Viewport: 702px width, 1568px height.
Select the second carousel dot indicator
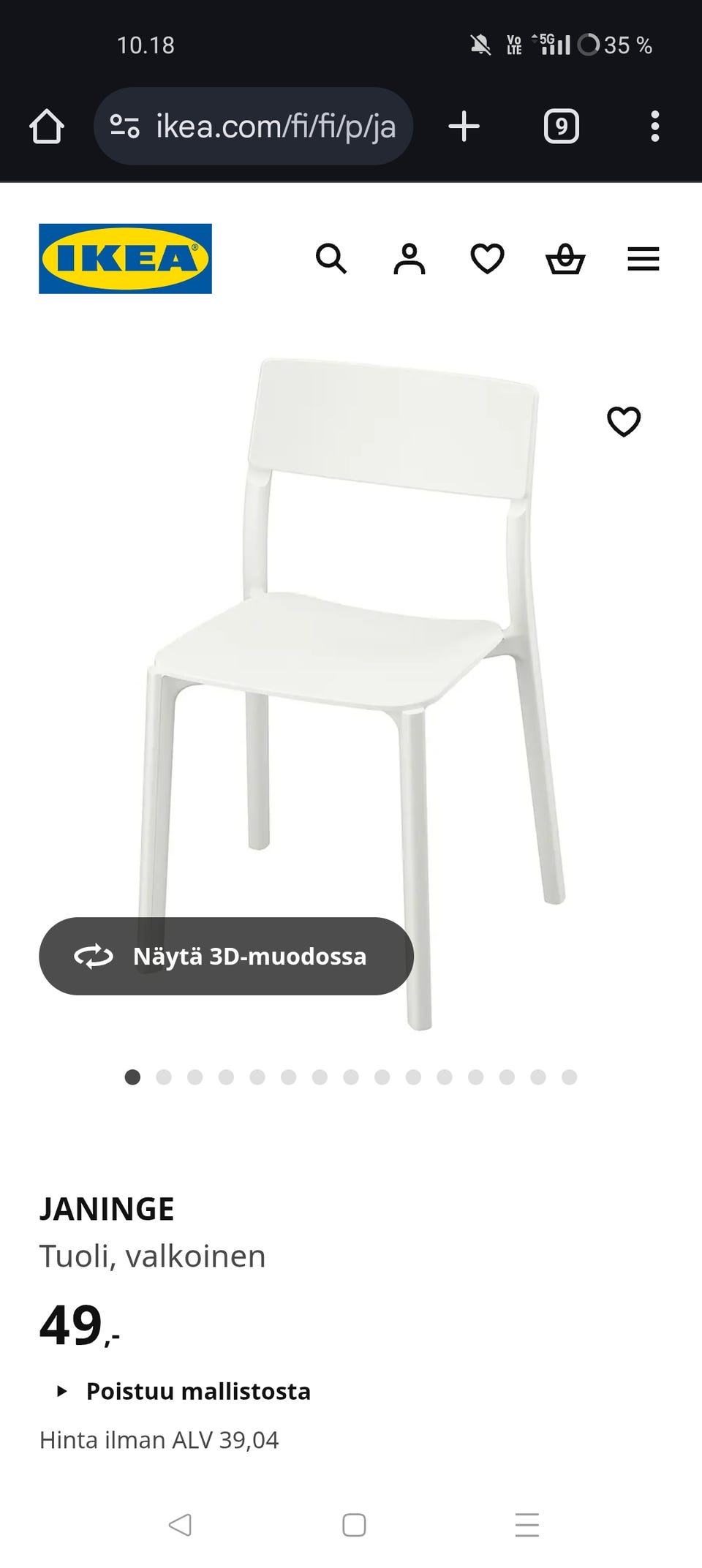click(x=164, y=1077)
